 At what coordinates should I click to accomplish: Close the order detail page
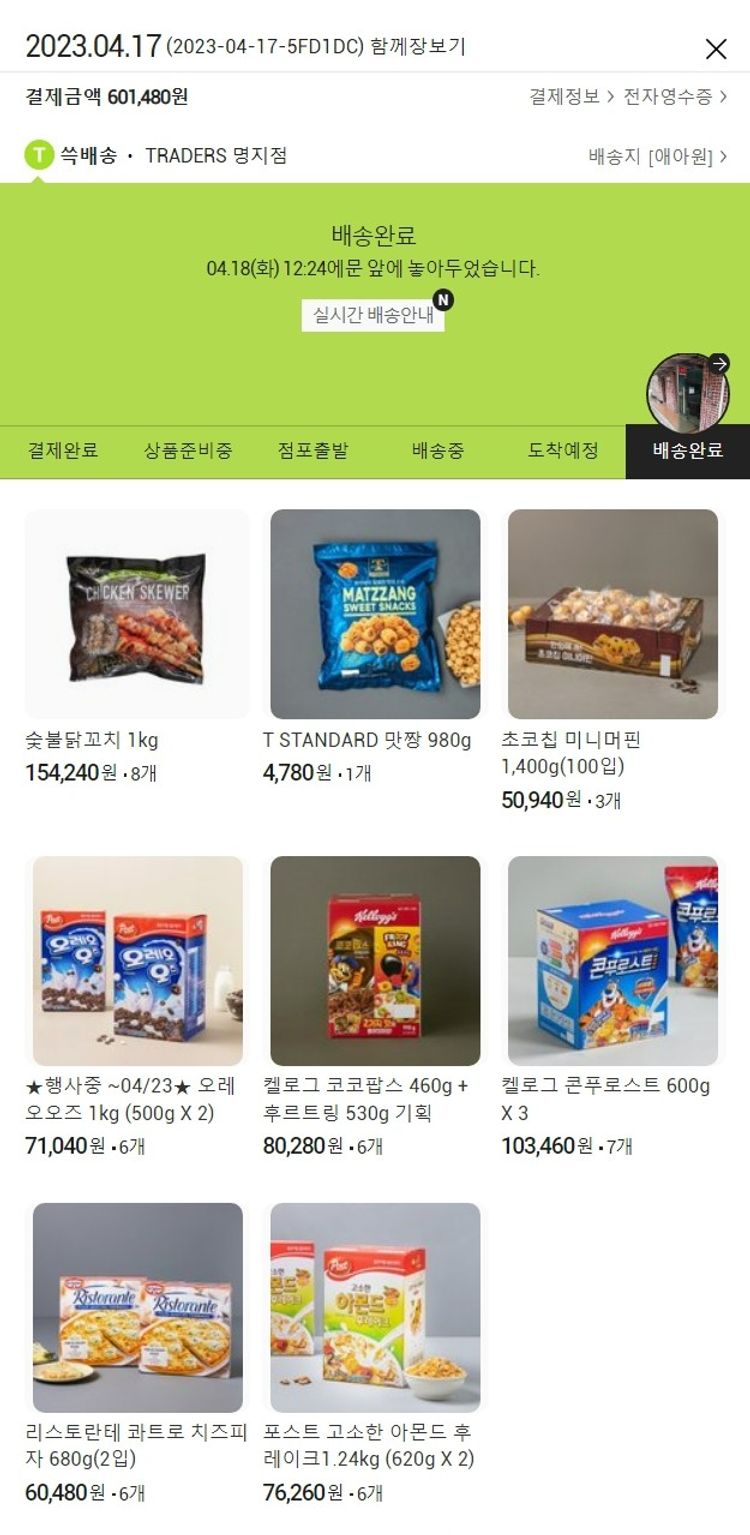pos(716,48)
